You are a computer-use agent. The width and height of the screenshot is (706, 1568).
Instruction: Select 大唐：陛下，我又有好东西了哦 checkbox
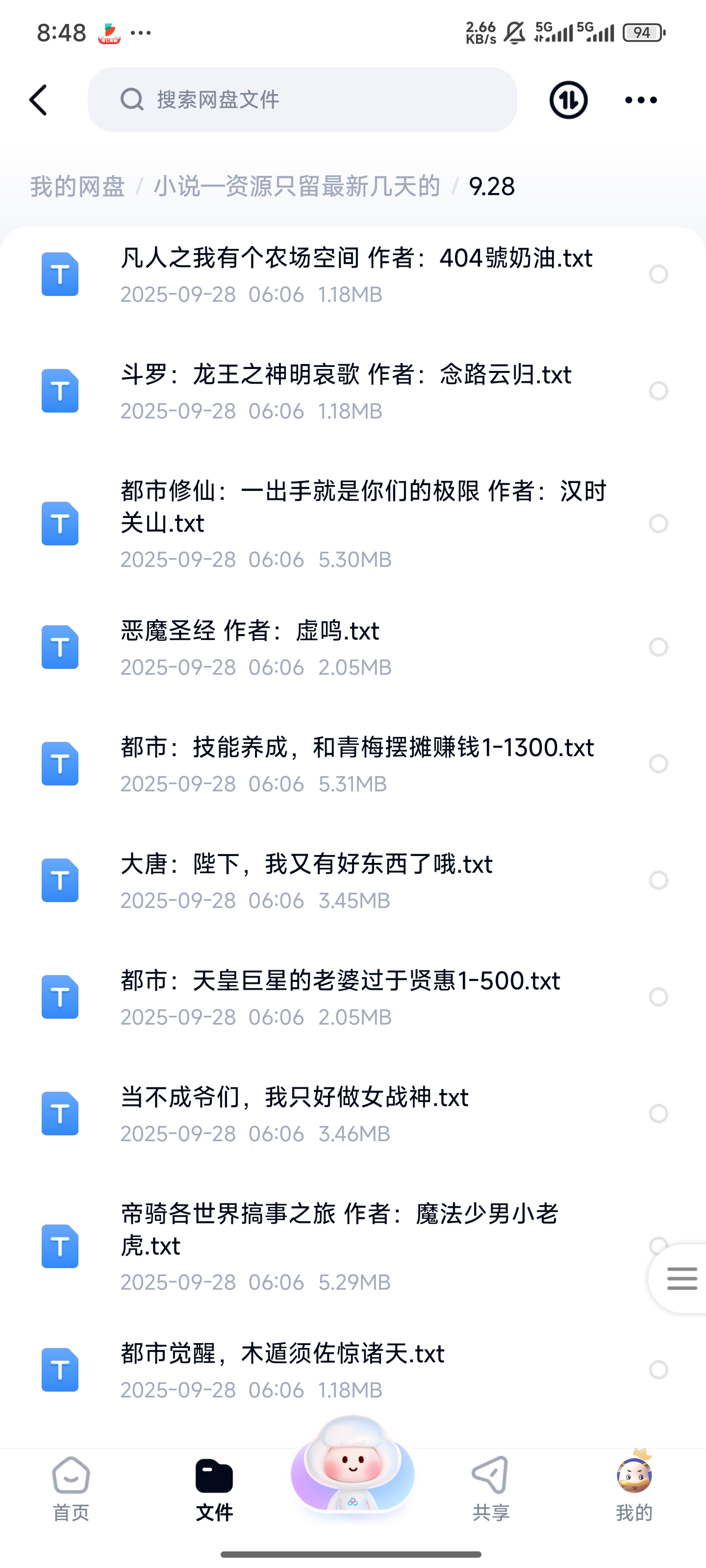pos(658,880)
